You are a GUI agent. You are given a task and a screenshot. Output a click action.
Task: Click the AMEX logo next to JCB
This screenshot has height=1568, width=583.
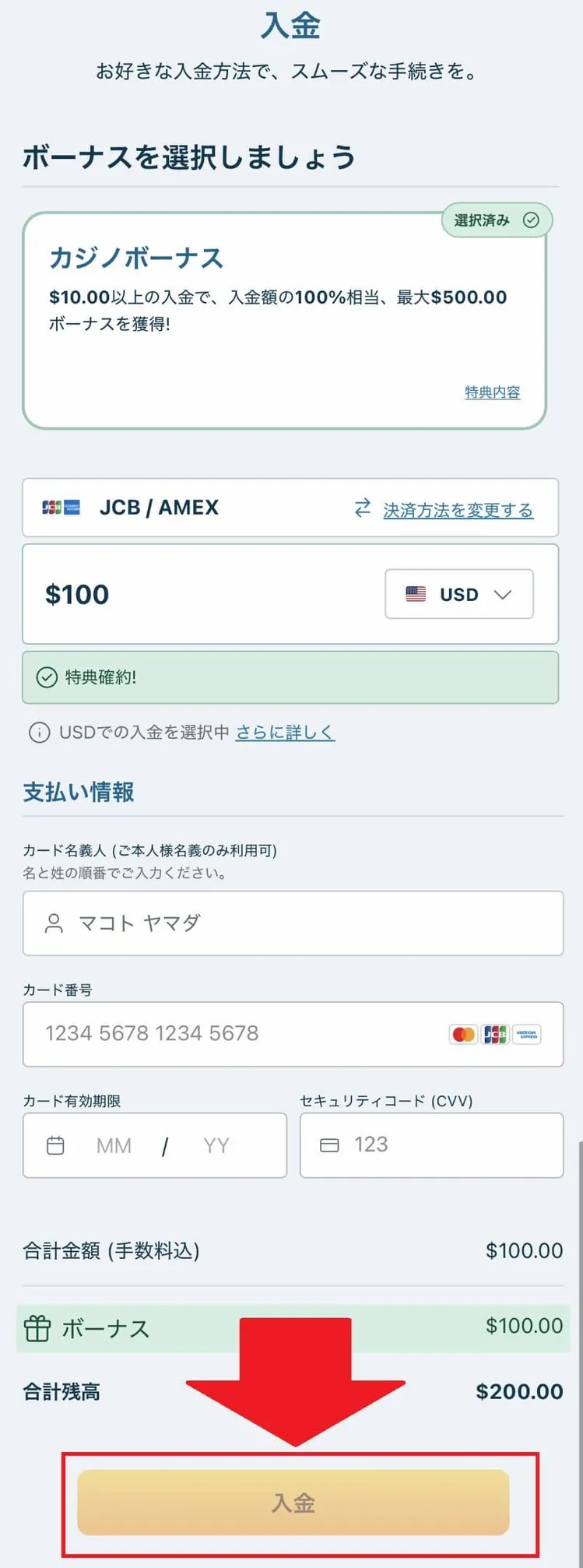[x=74, y=508]
